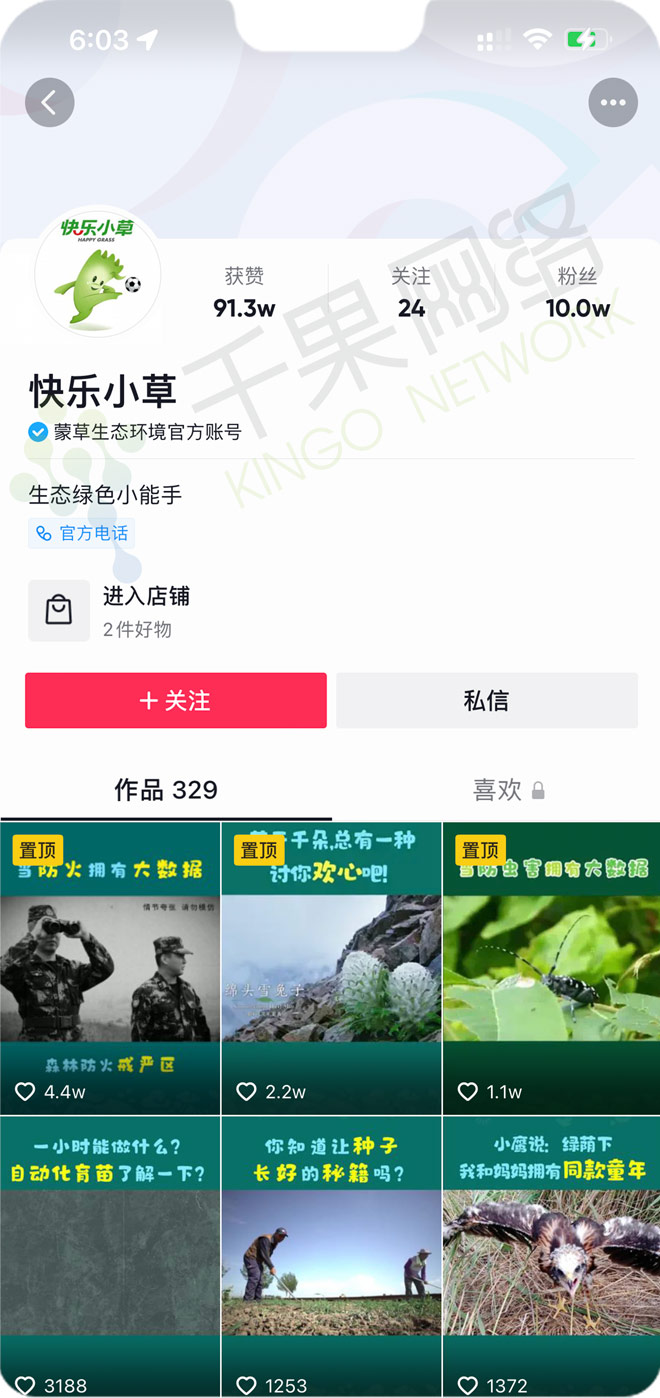Viewport: 660px width, 1398px height.
Task: Tap the 快乐小草 profile avatar
Action: [x=97, y=272]
